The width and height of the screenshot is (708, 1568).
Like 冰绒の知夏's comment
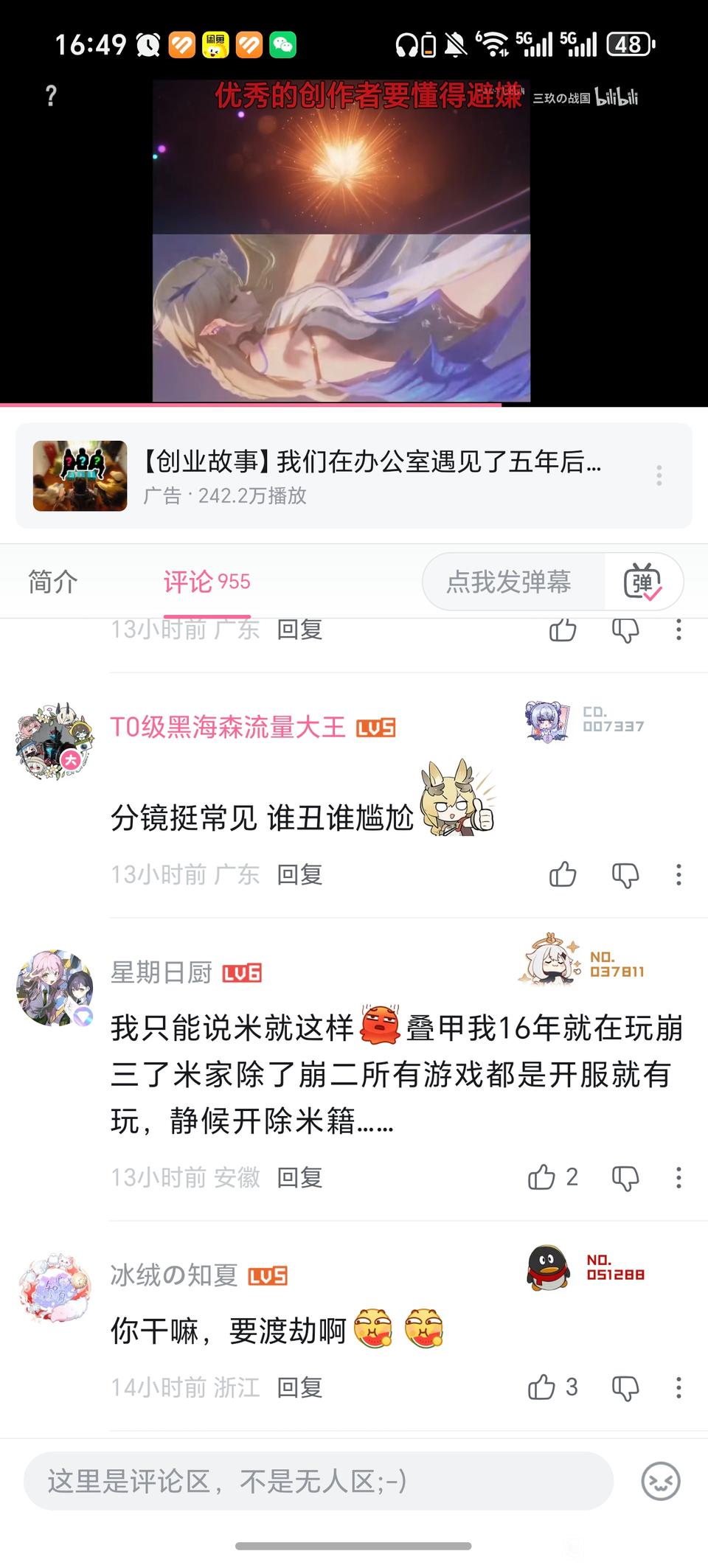coord(543,1387)
